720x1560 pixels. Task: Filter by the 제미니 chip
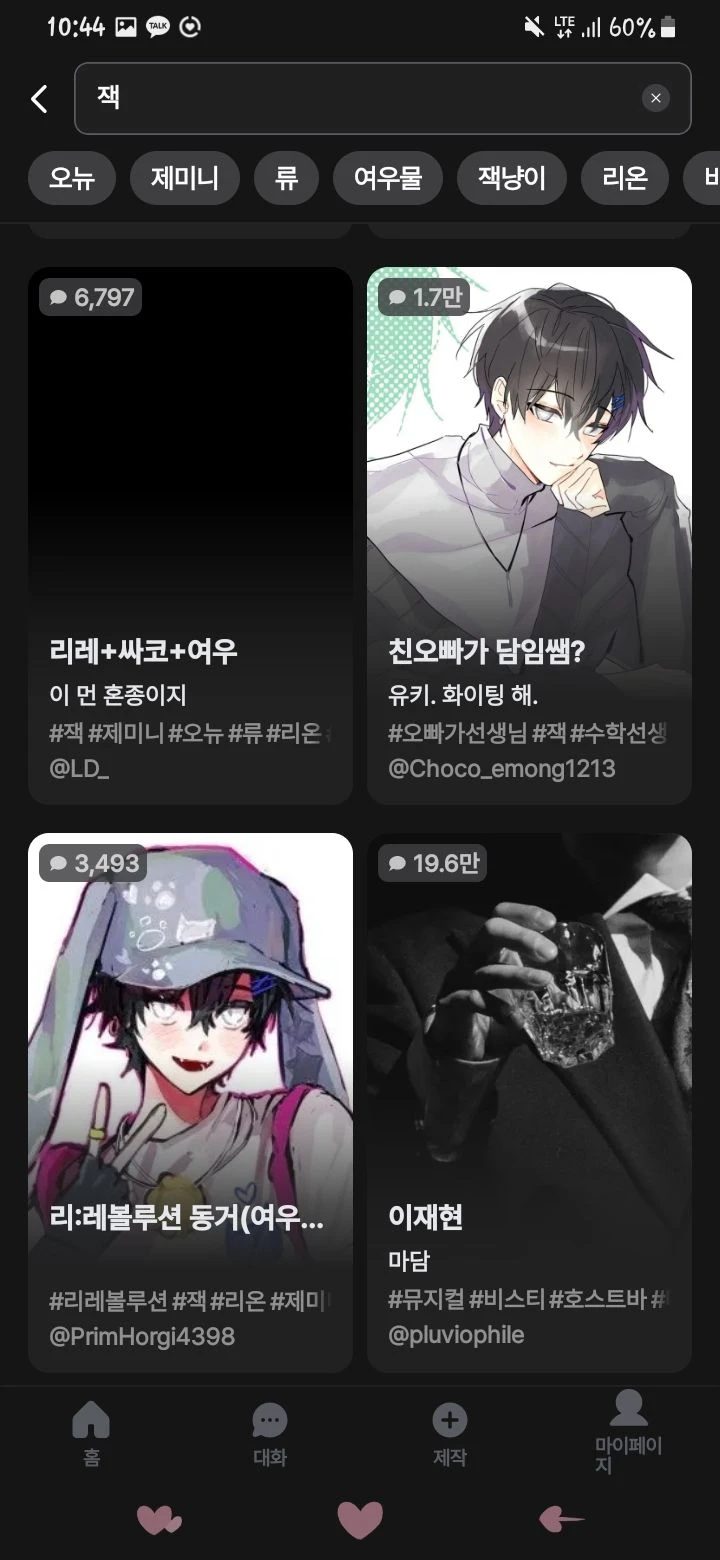click(x=185, y=179)
